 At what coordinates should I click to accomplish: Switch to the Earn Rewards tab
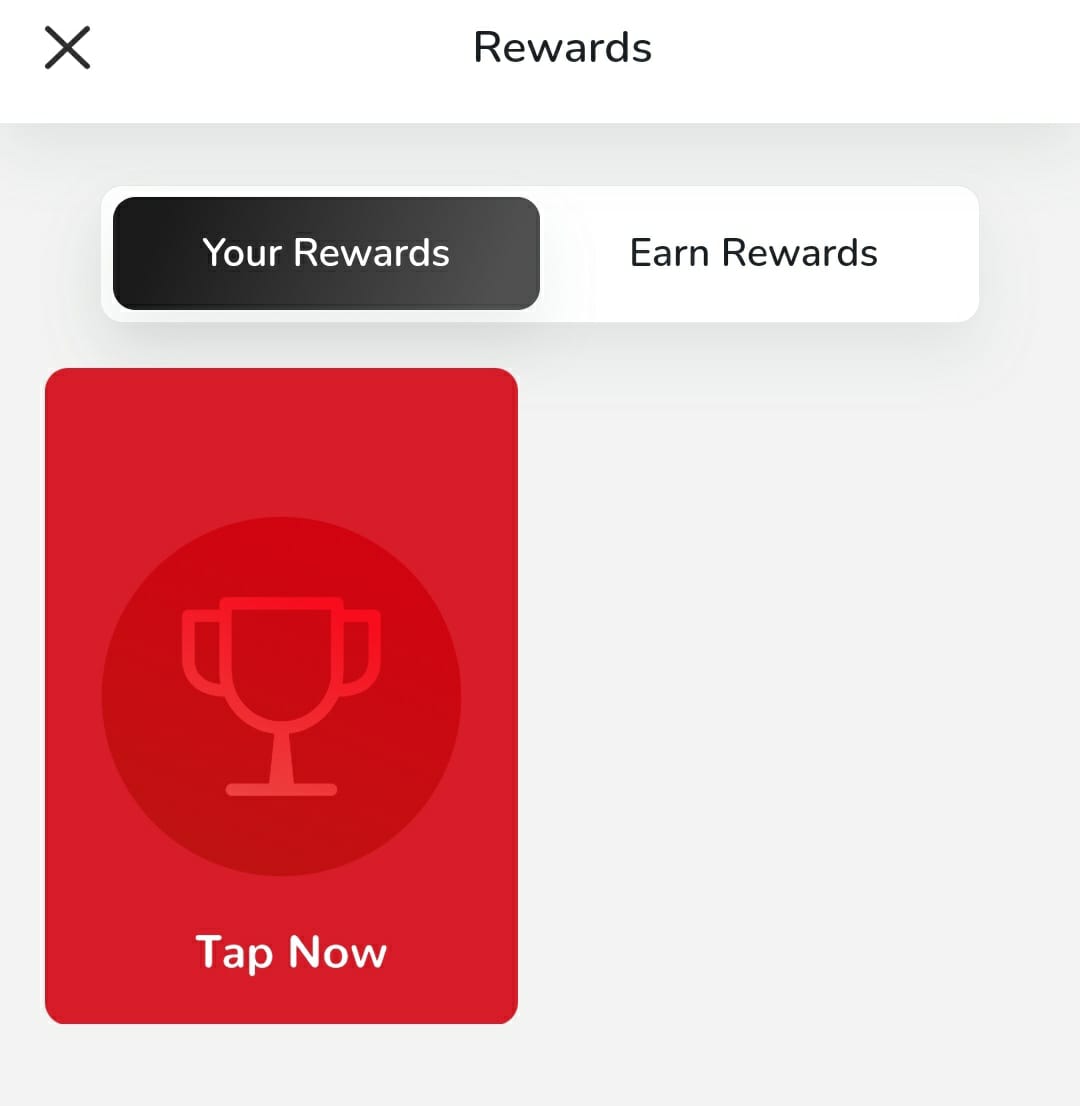click(754, 253)
